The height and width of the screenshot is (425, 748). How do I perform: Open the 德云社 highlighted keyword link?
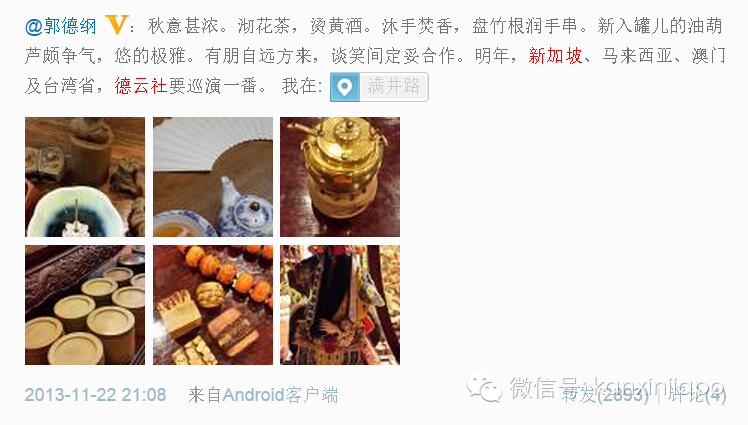click(x=140, y=87)
